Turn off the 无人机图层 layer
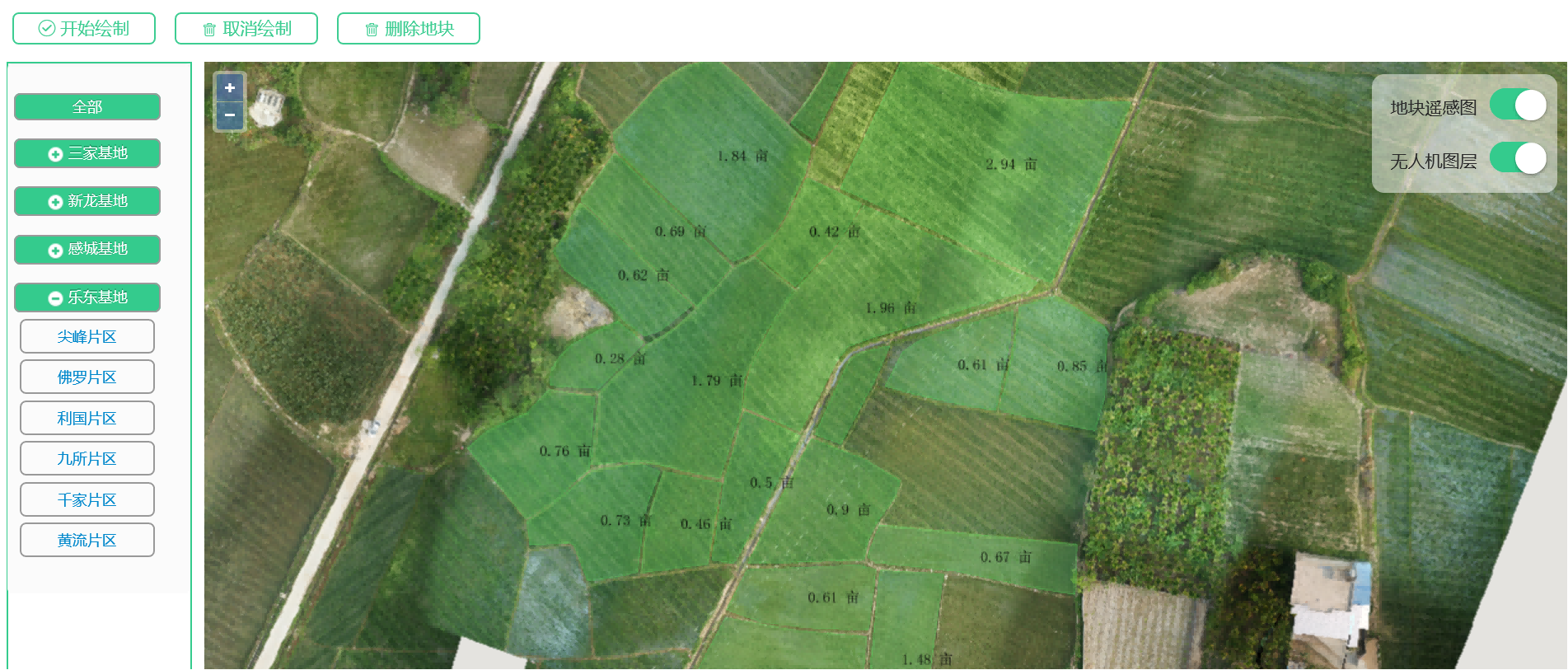 [1519, 158]
